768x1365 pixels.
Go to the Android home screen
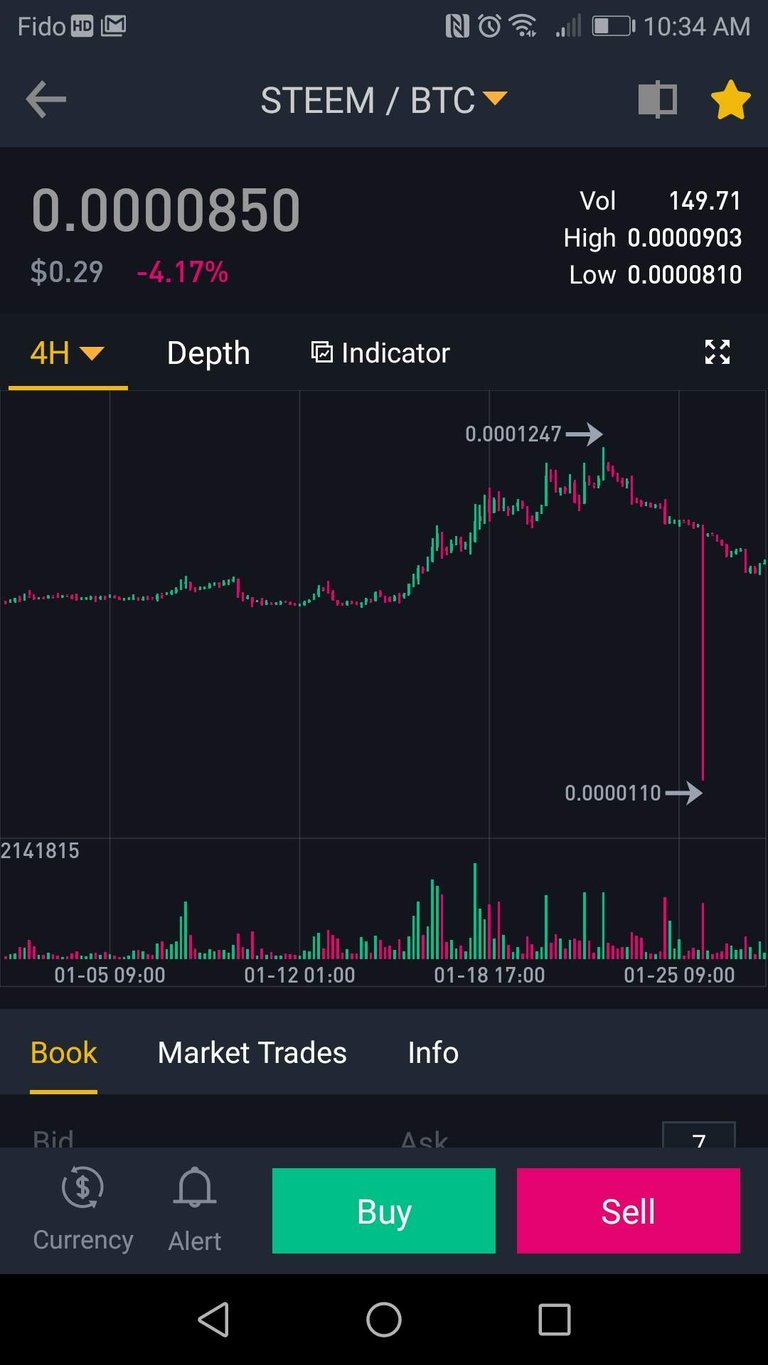point(384,1320)
